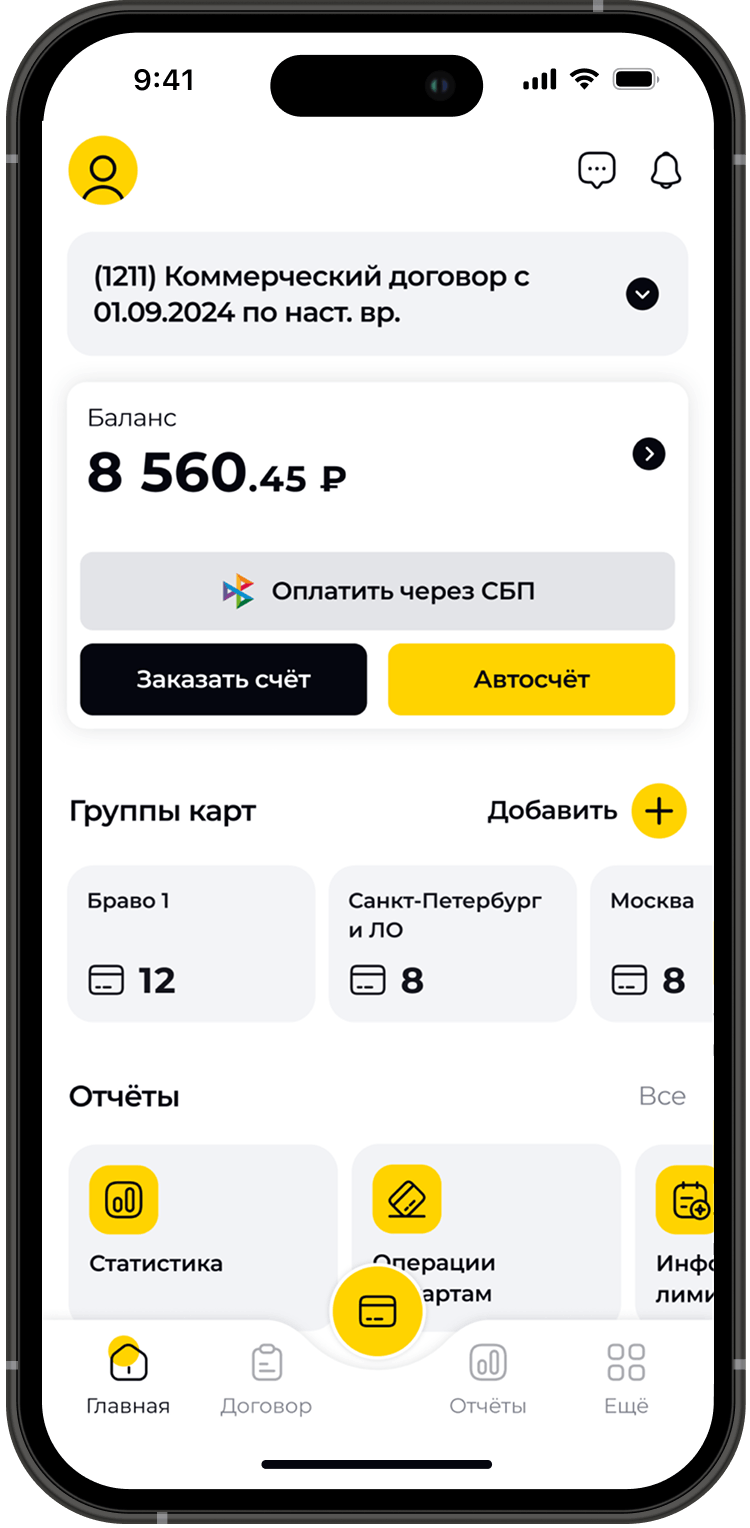Expand the contract selector dropdown
This screenshot has width=750, height=1528.
642,294
